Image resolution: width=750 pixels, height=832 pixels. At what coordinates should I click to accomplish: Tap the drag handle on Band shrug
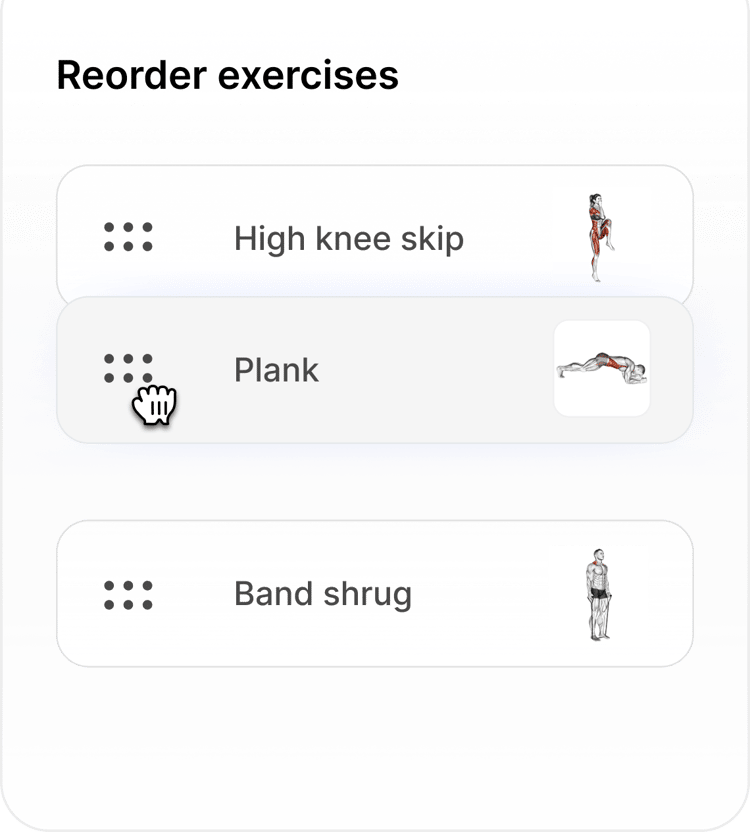128,595
